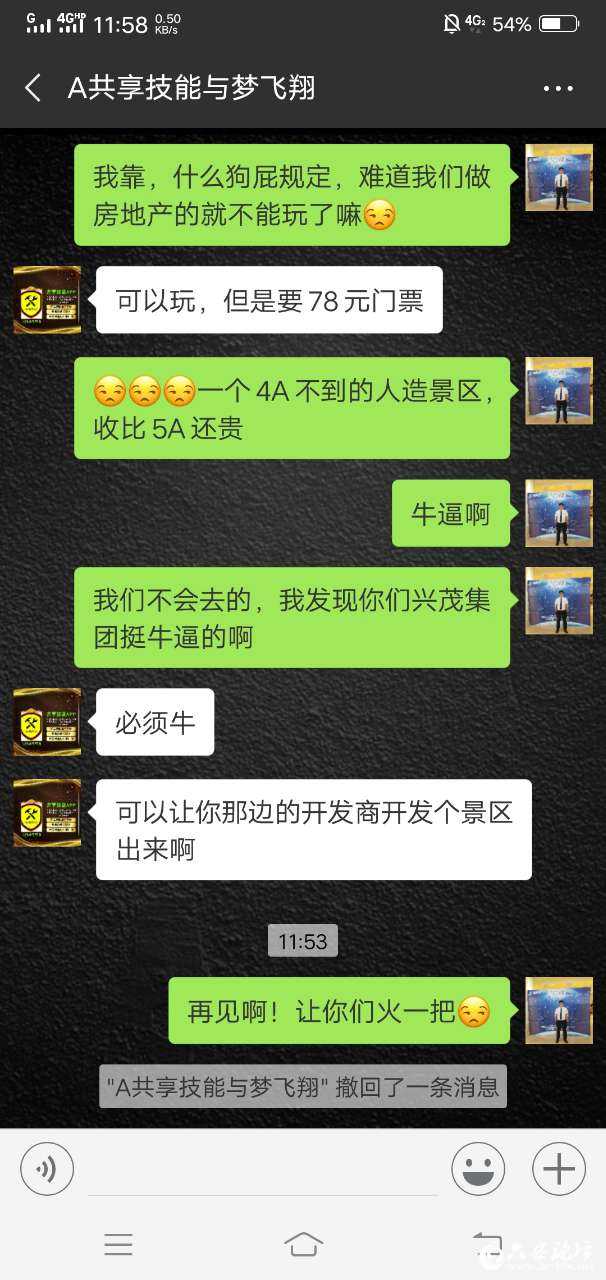Tap the system home button
This screenshot has width=606, height=1280.
[303, 1244]
